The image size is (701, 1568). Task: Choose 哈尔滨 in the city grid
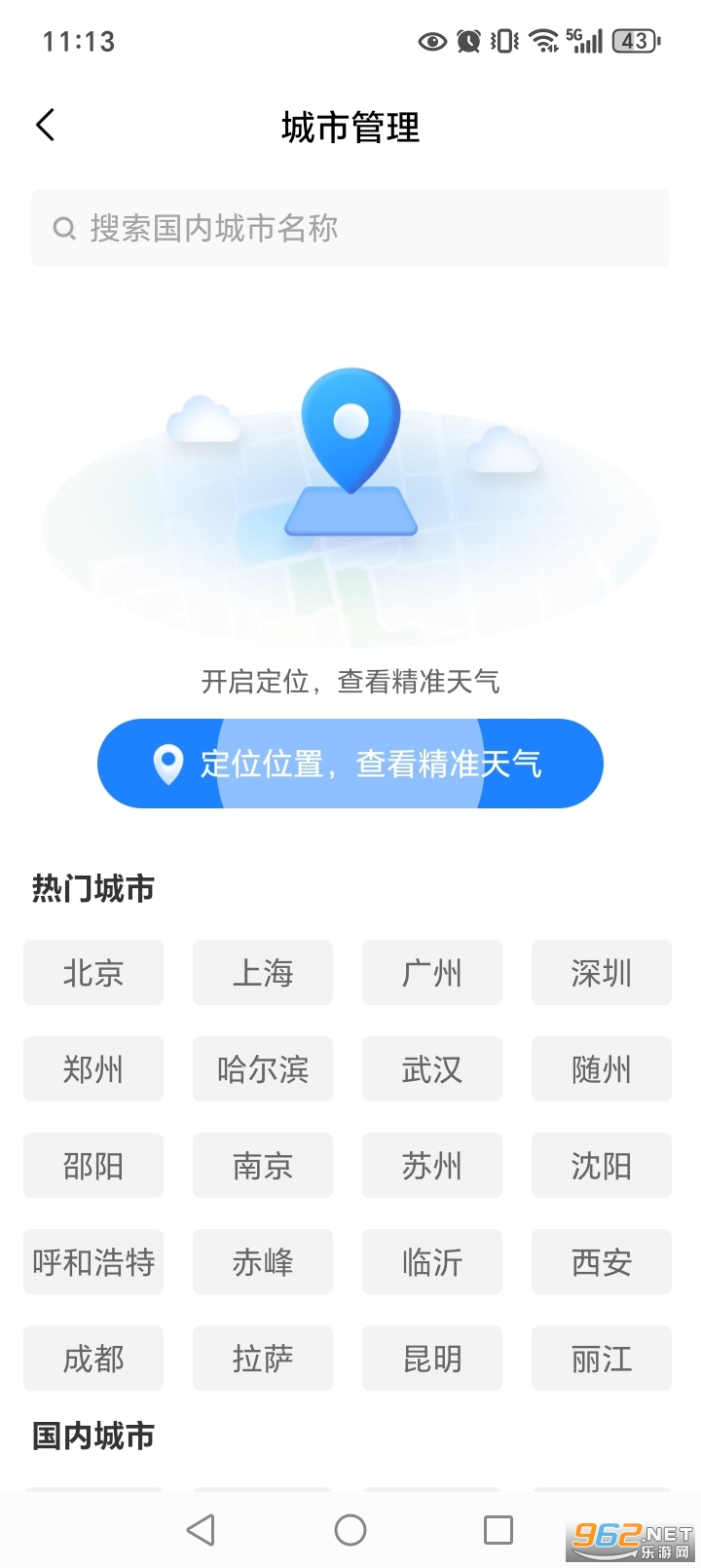point(263,1068)
